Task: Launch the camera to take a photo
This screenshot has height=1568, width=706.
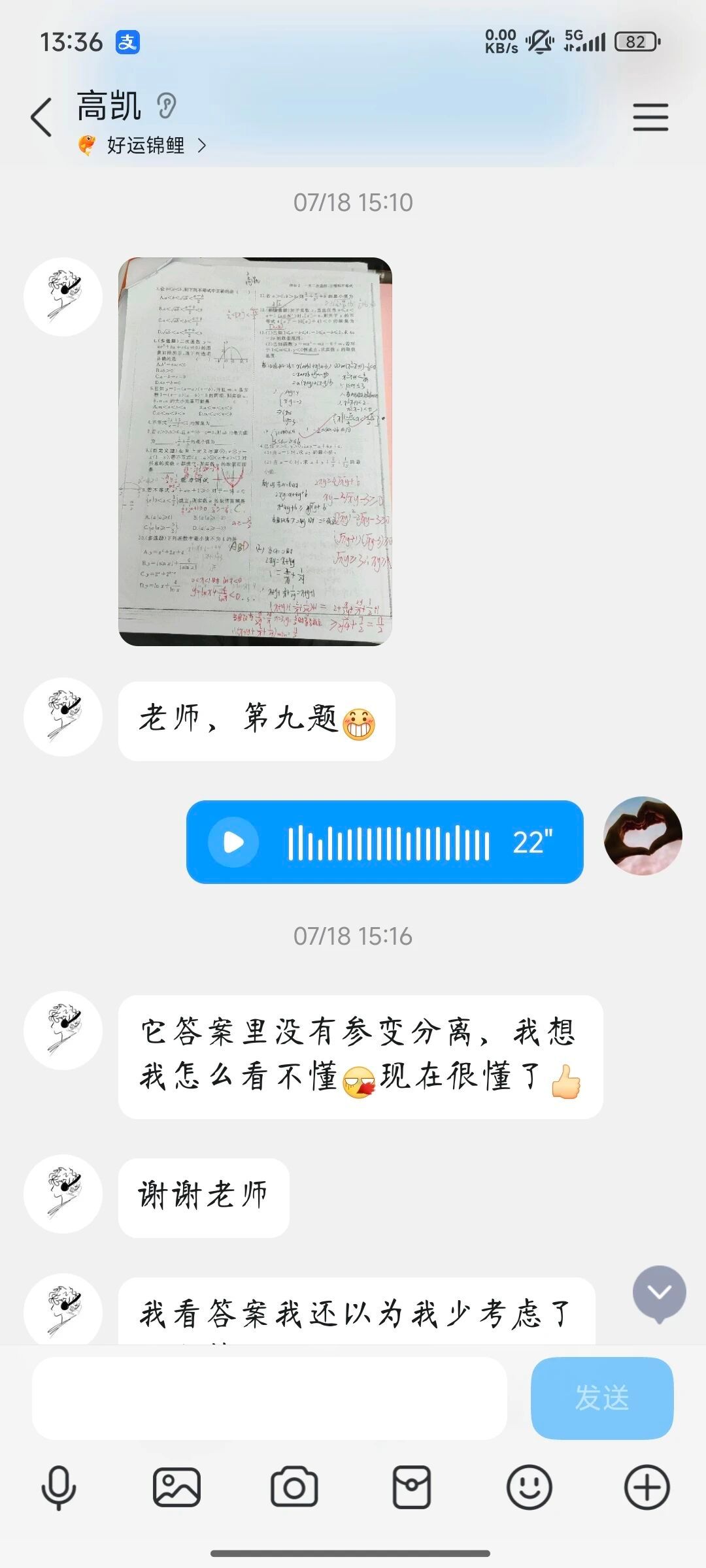Action: tap(294, 1488)
